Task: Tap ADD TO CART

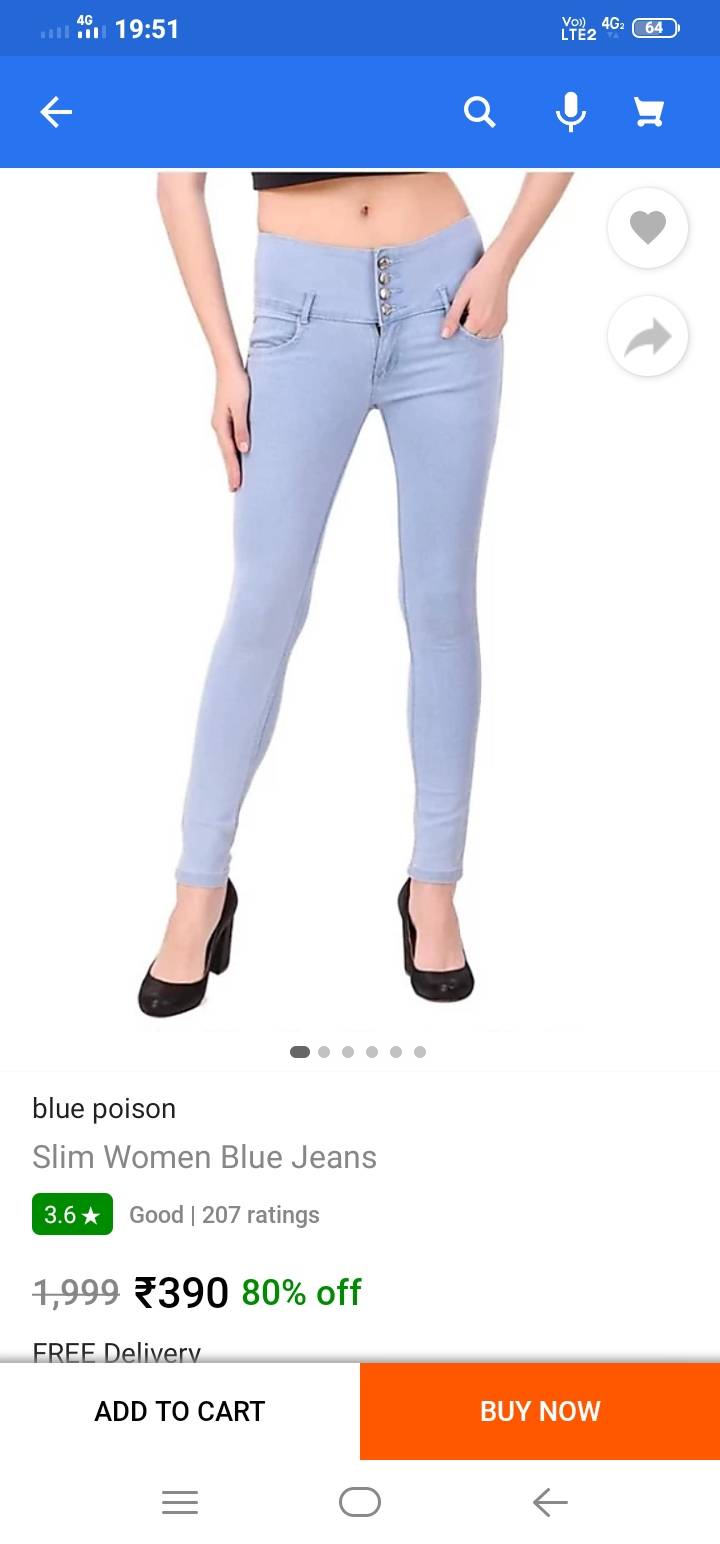Action: [x=180, y=1411]
